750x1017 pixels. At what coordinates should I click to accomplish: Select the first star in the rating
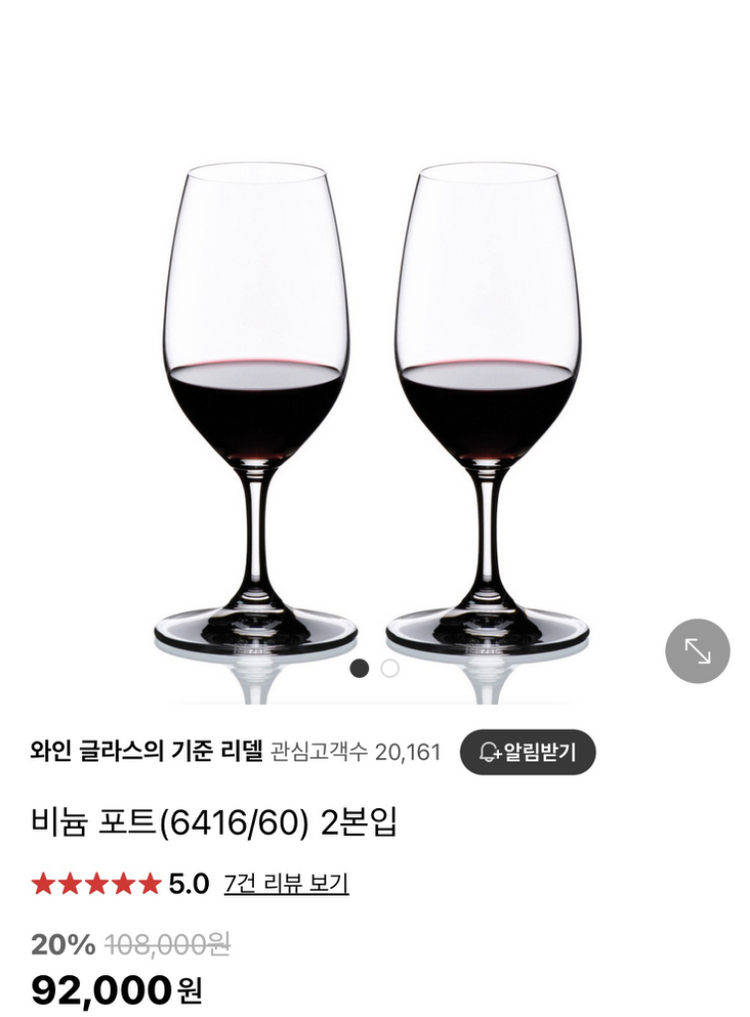44,881
